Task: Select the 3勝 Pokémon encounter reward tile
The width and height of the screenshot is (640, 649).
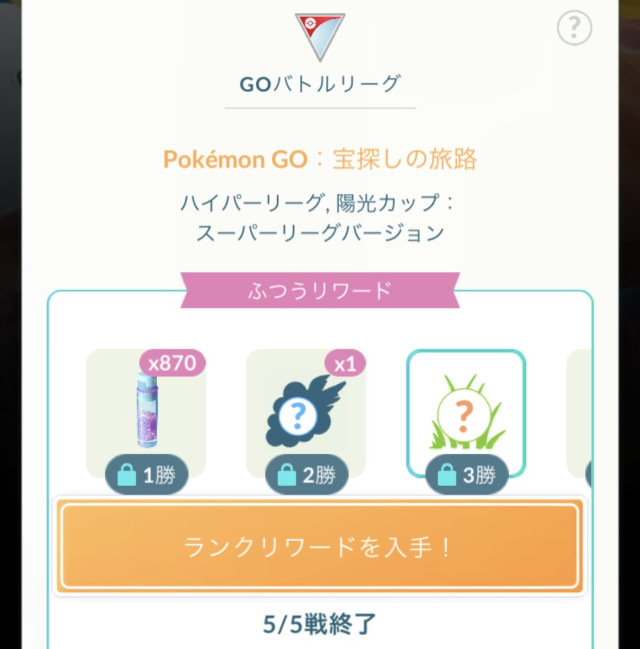Action: tap(466, 413)
